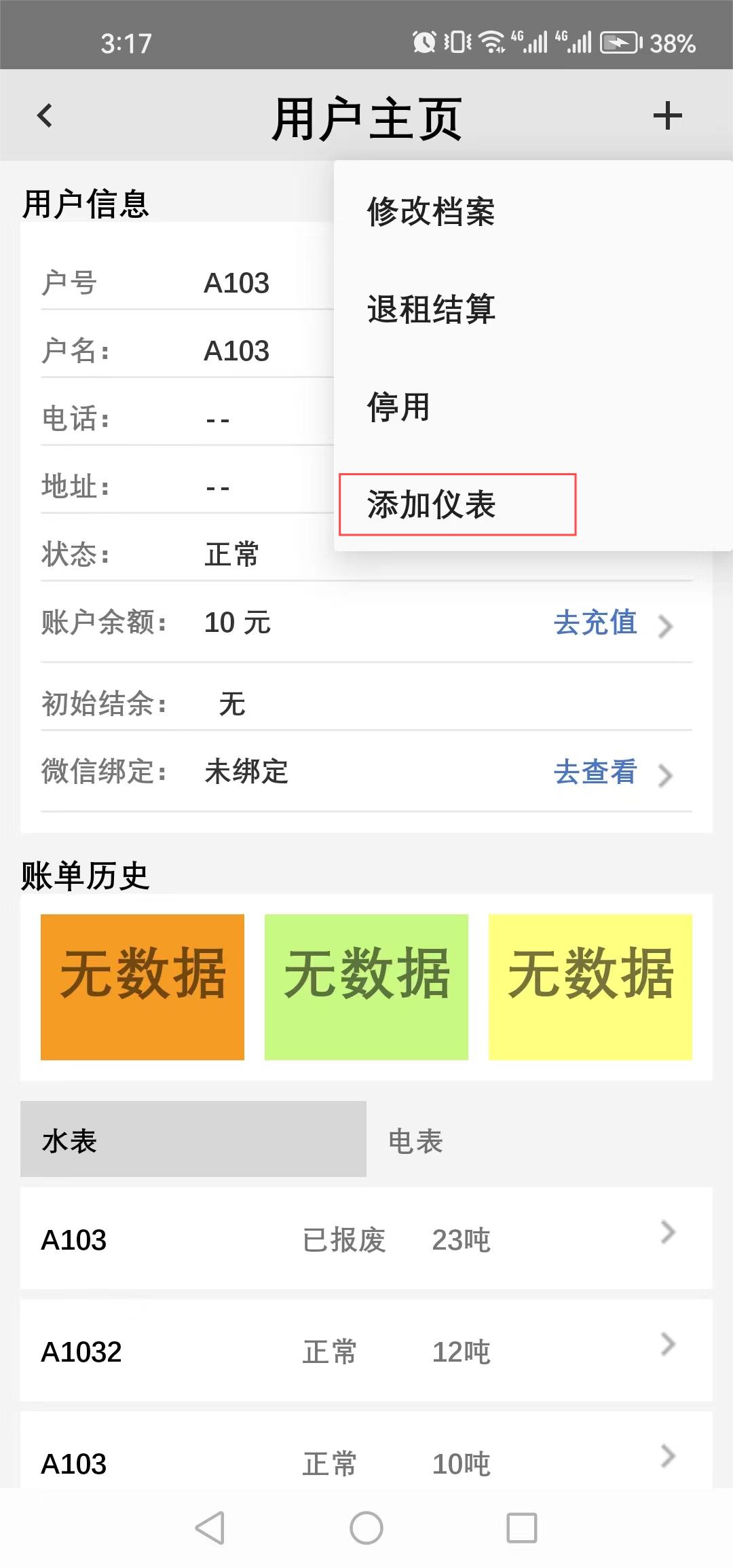Tap the system home button

366,1528
